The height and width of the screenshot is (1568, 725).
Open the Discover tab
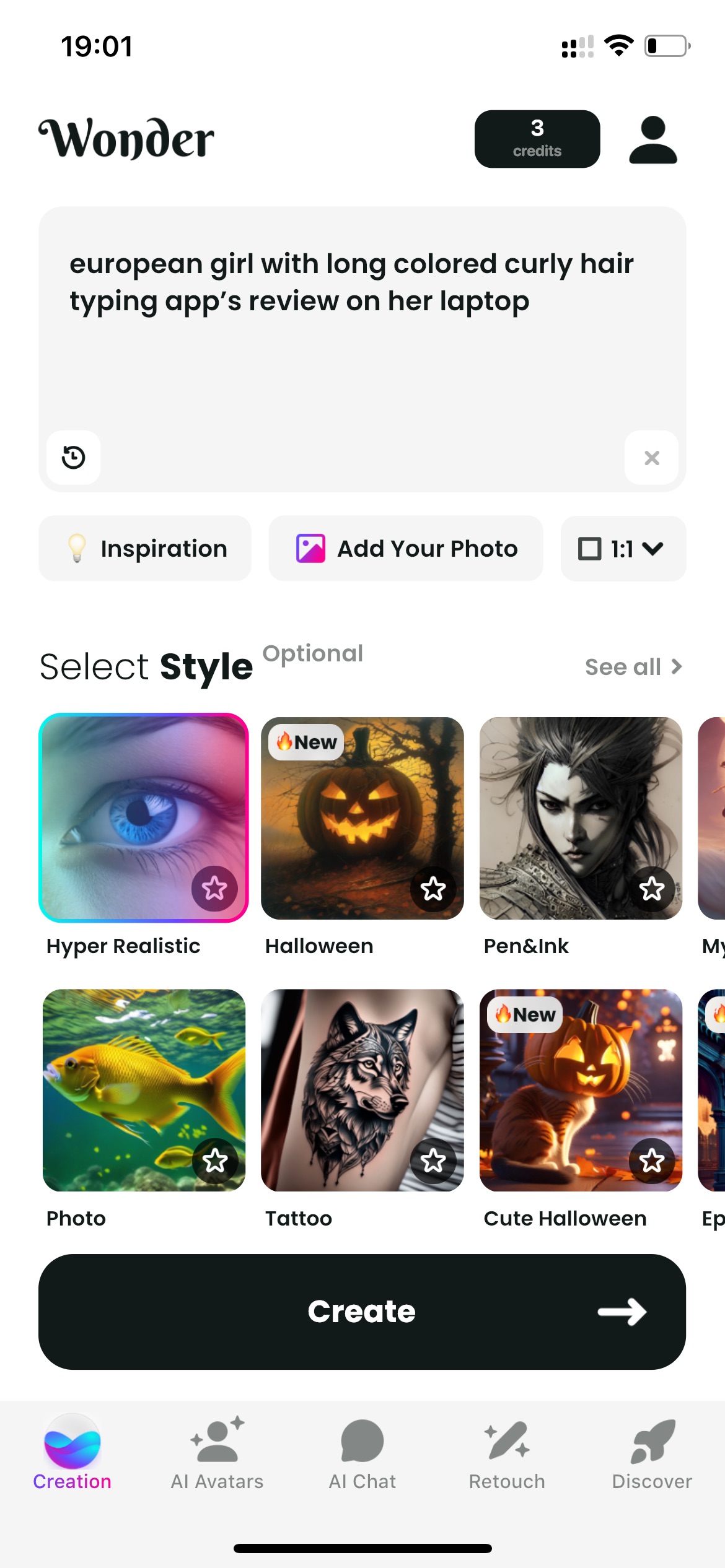click(652, 1453)
